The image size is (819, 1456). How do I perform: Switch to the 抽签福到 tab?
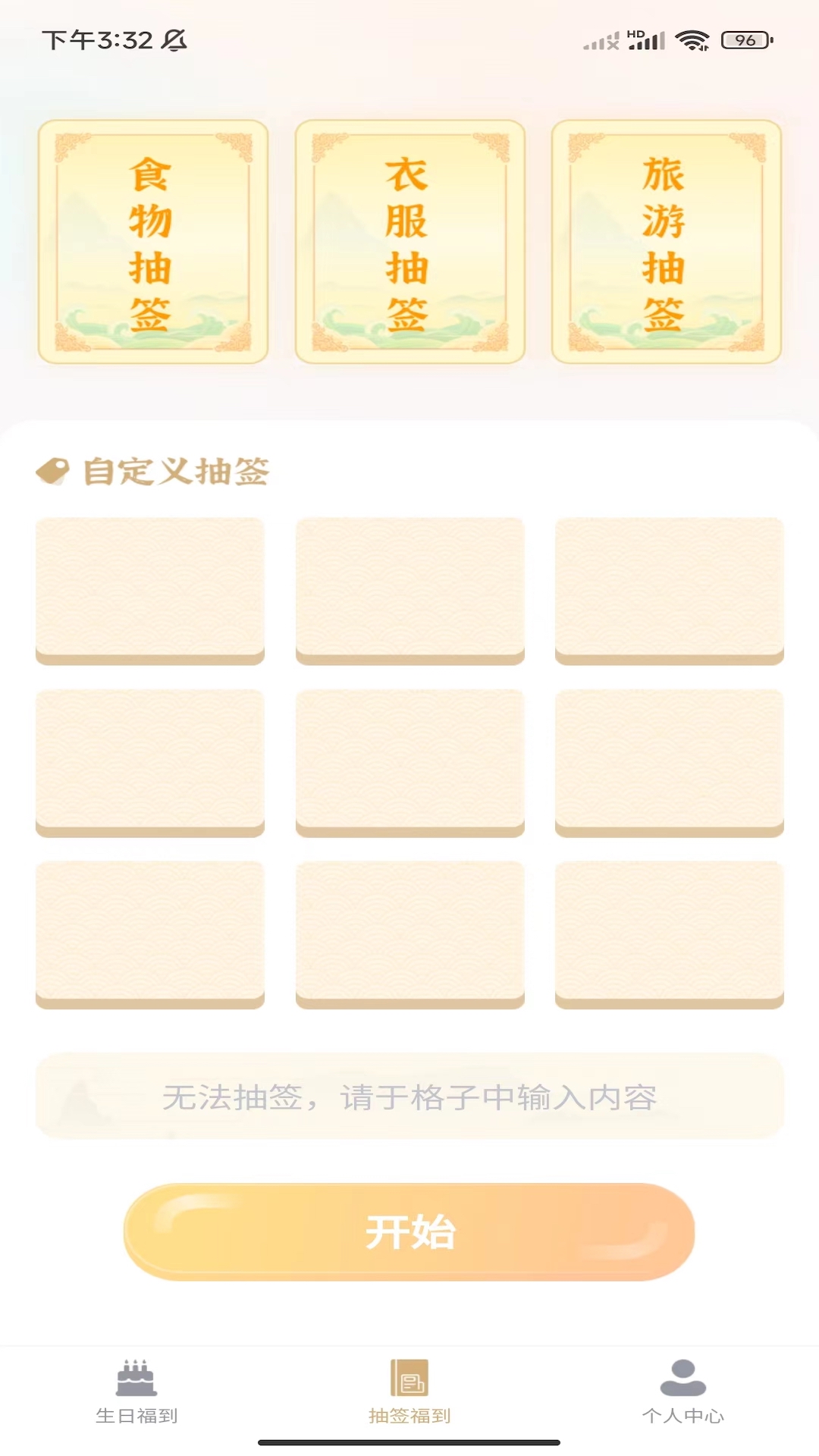[x=409, y=1392]
